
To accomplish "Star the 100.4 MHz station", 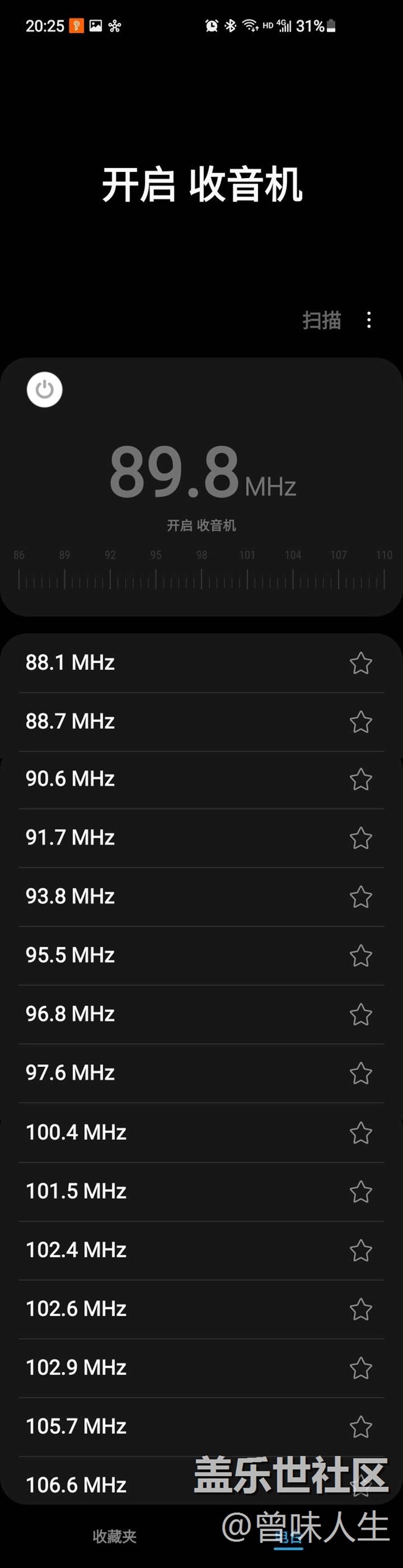I will [x=361, y=1133].
